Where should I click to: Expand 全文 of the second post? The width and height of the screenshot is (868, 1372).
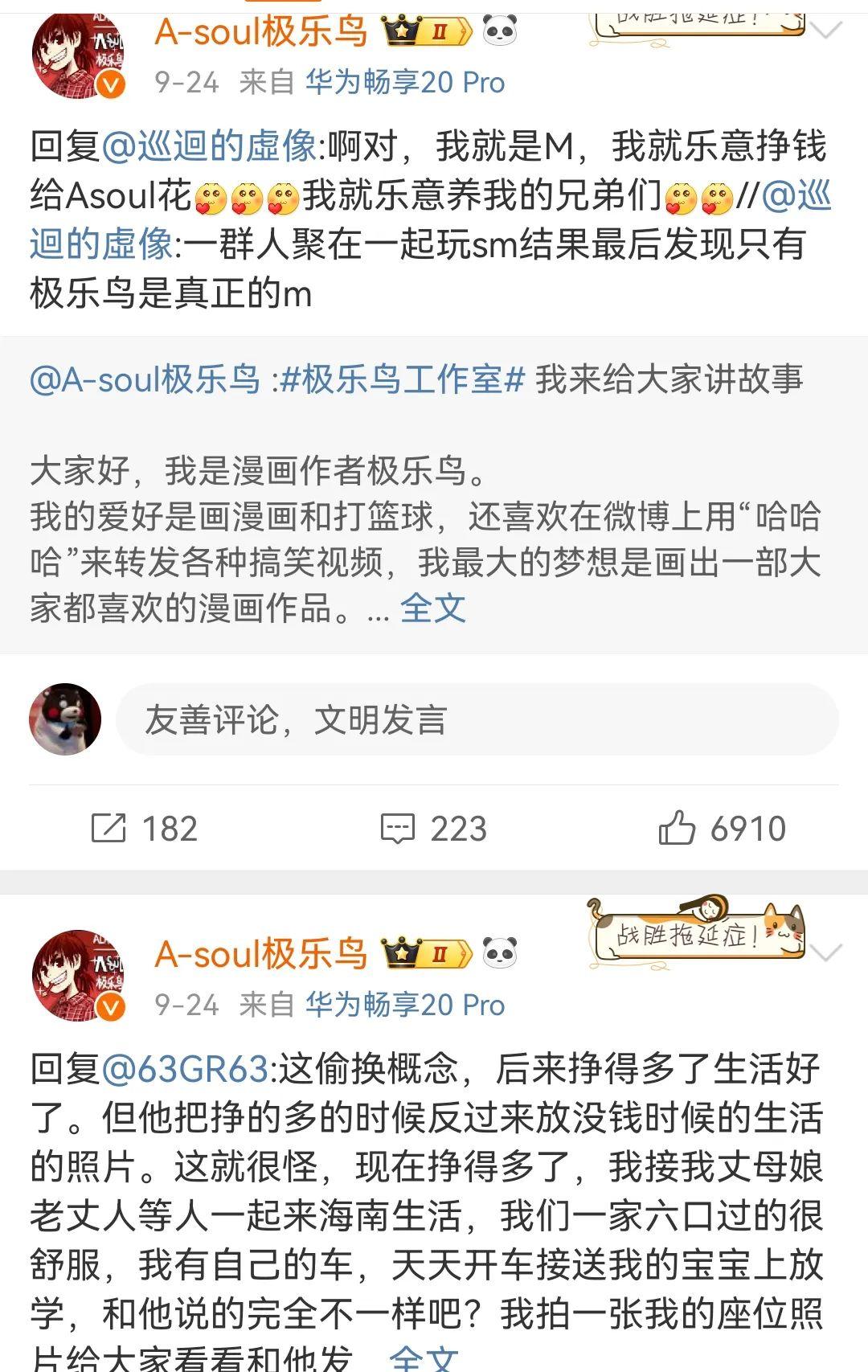pyautogui.click(x=424, y=1357)
